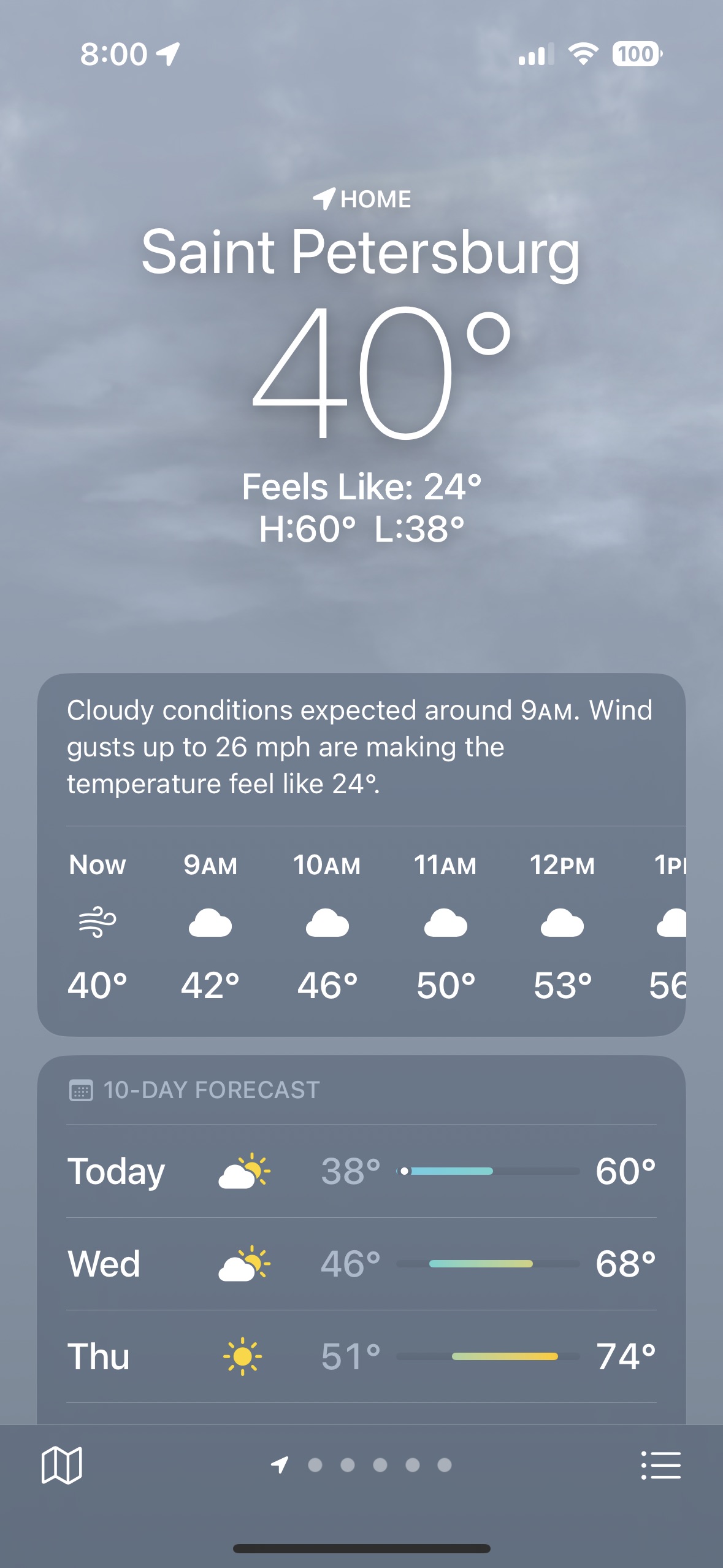Viewport: 723px width, 1568px height.
Task: Show Thu forecast details
Action: [x=361, y=1356]
